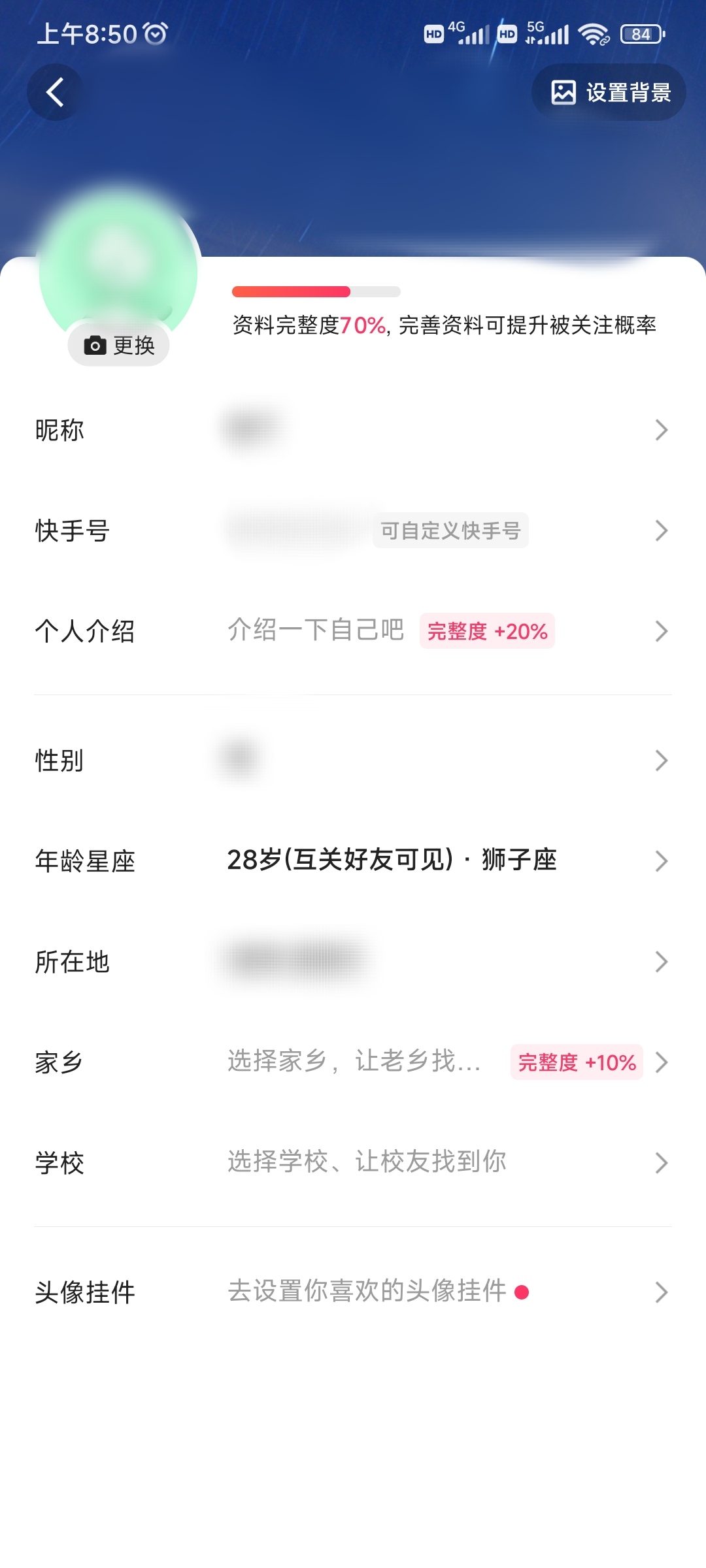Click the 完整度 +20% badge on 个人介绍
The height and width of the screenshot is (1568, 706).
pyautogui.click(x=487, y=631)
